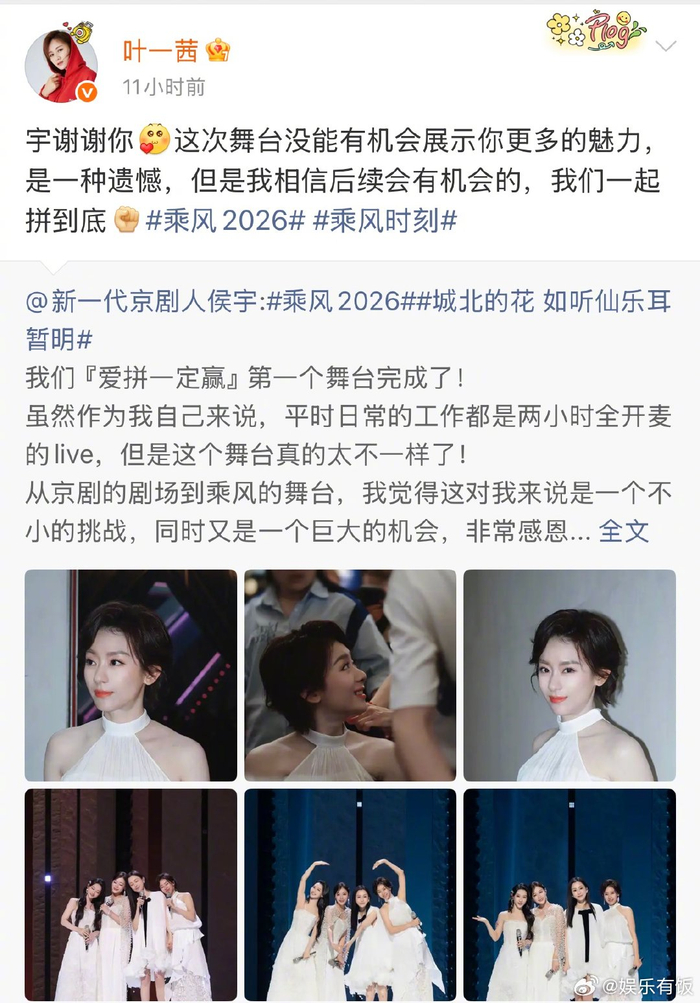Open the last group photo on the blue stage
The height and width of the screenshot is (1003, 700).
click(x=569, y=894)
